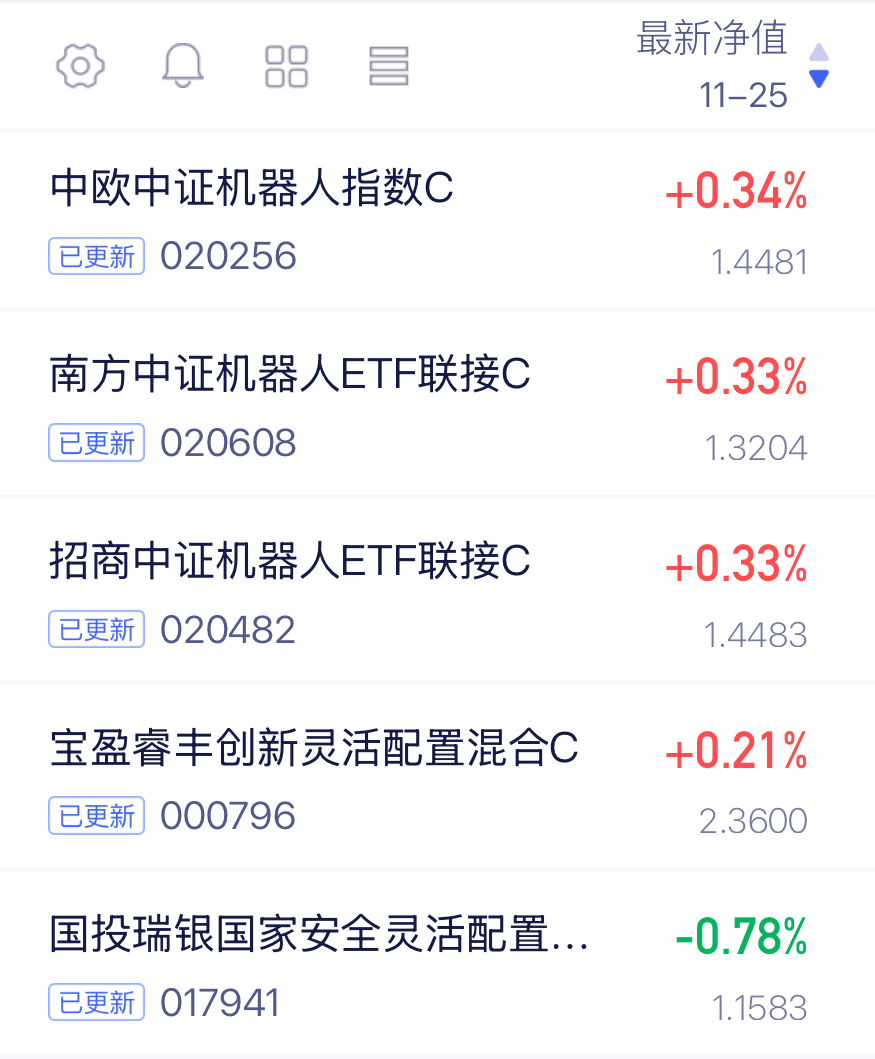Switch to list view layout

pyautogui.click(x=389, y=66)
